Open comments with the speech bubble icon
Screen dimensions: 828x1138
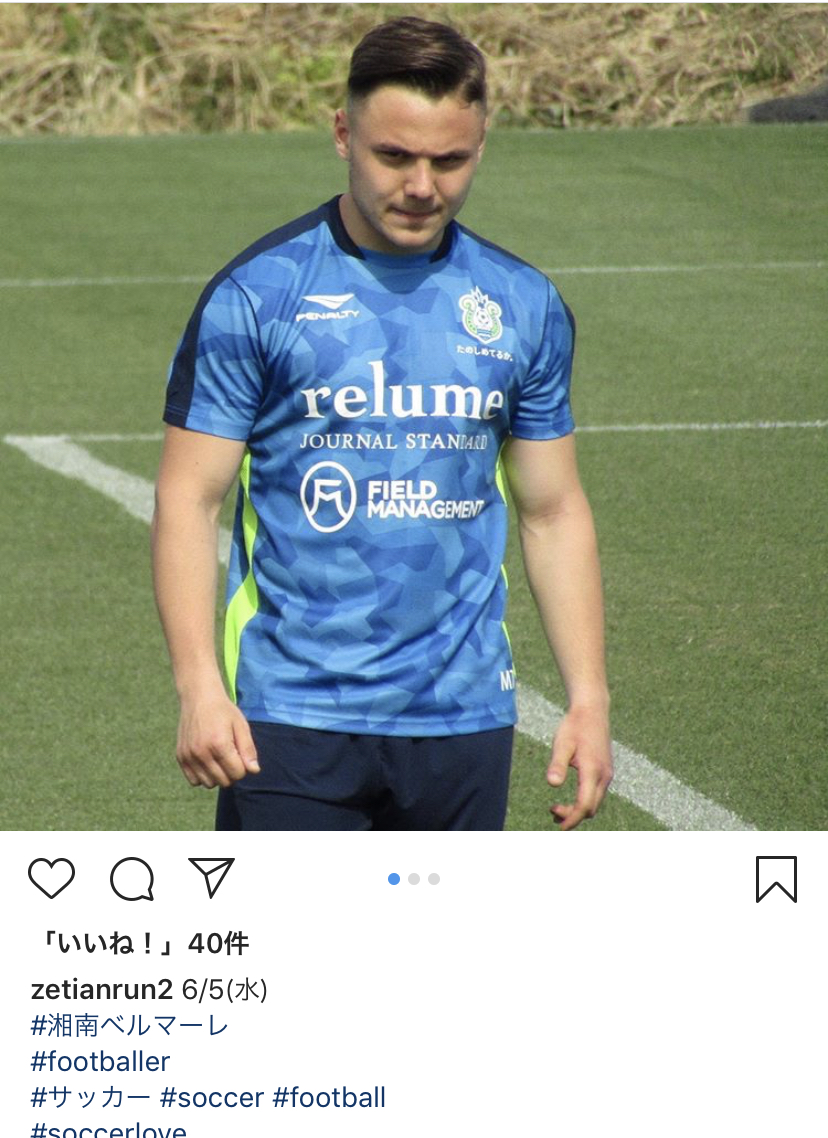pyautogui.click(x=132, y=880)
